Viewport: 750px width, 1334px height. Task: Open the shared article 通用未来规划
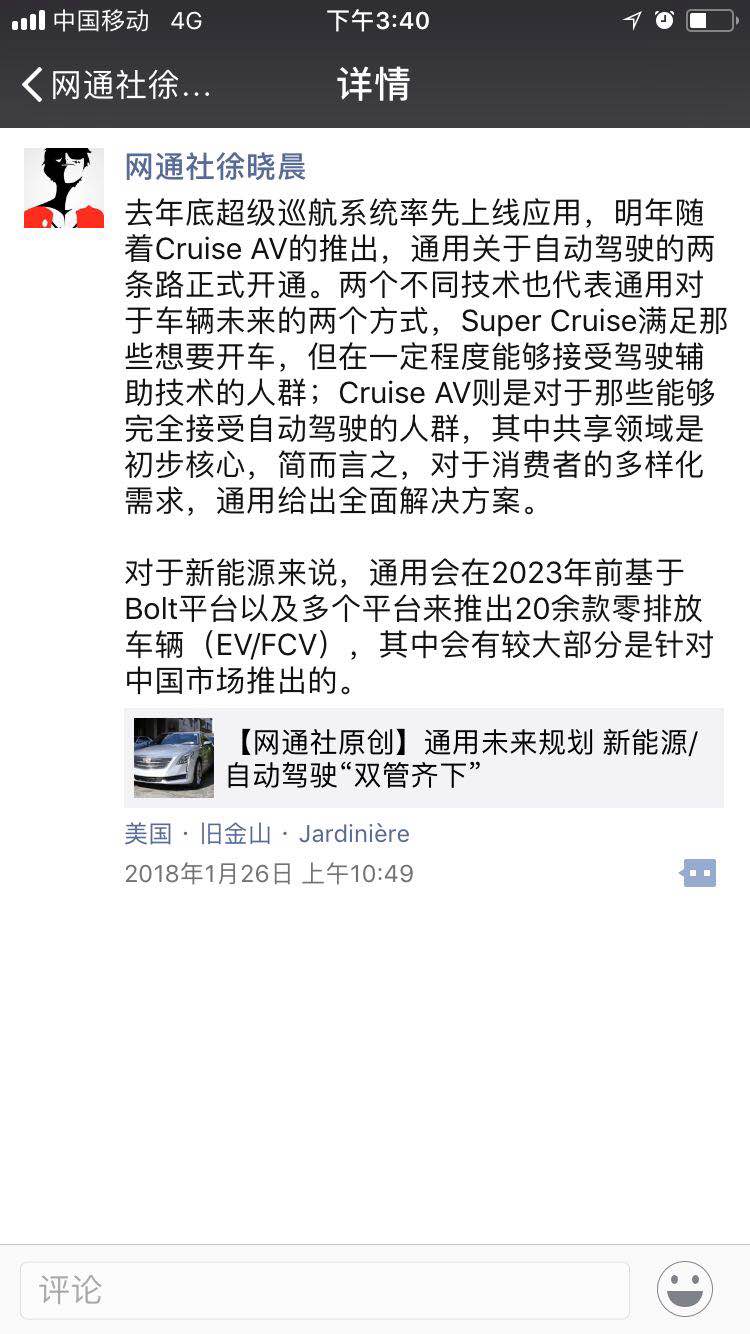pos(423,758)
